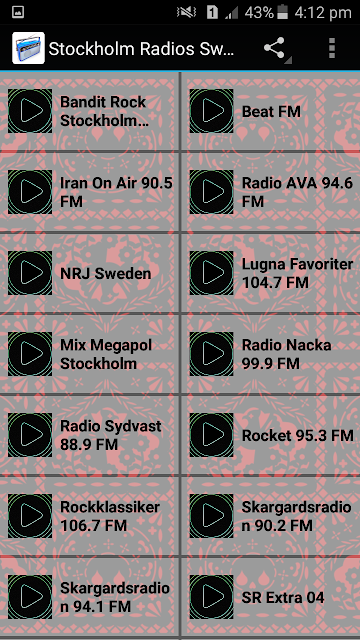
Task: Open the share menu
Action: [274, 48]
